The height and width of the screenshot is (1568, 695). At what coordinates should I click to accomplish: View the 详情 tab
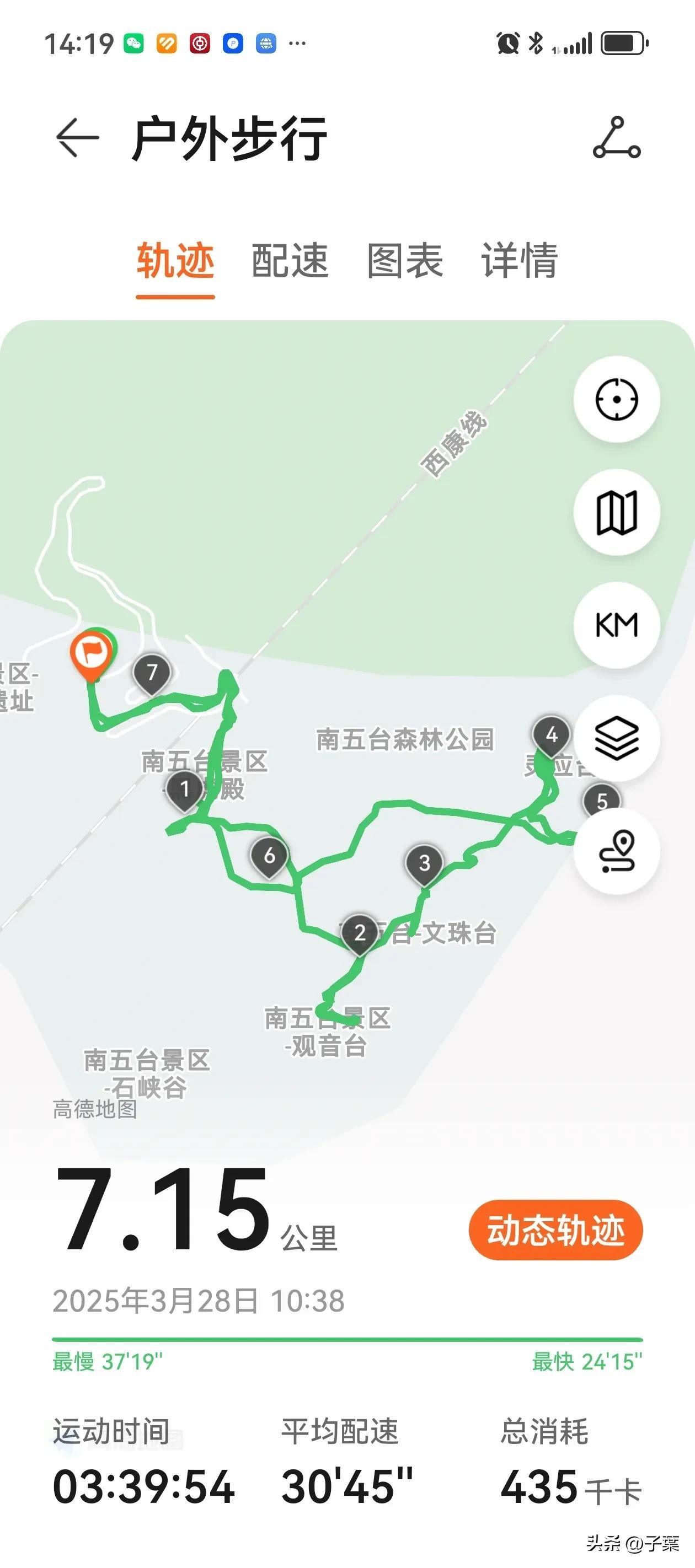click(520, 261)
